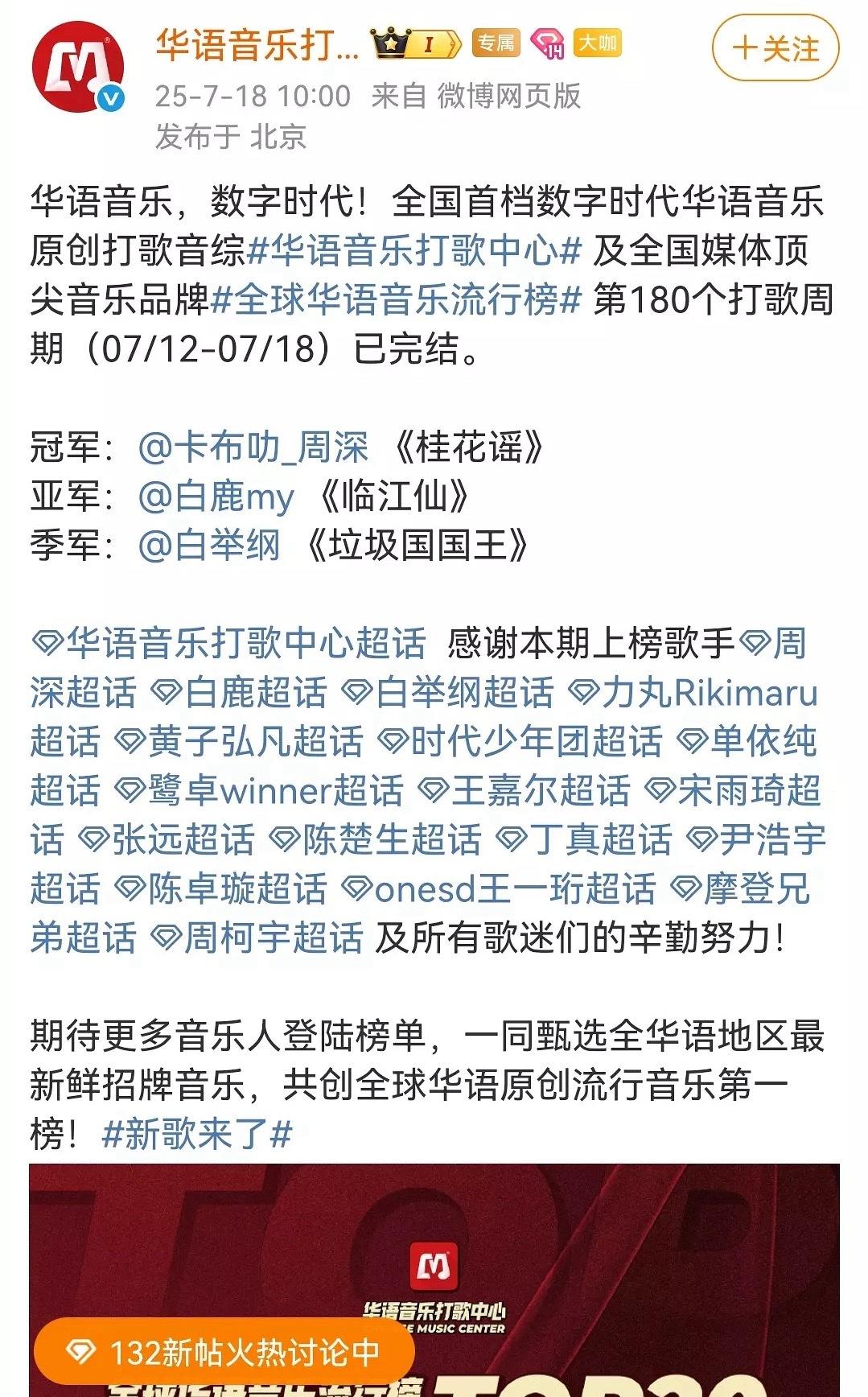
Task: Open the TOP chart poster image
Action: 434,1280
